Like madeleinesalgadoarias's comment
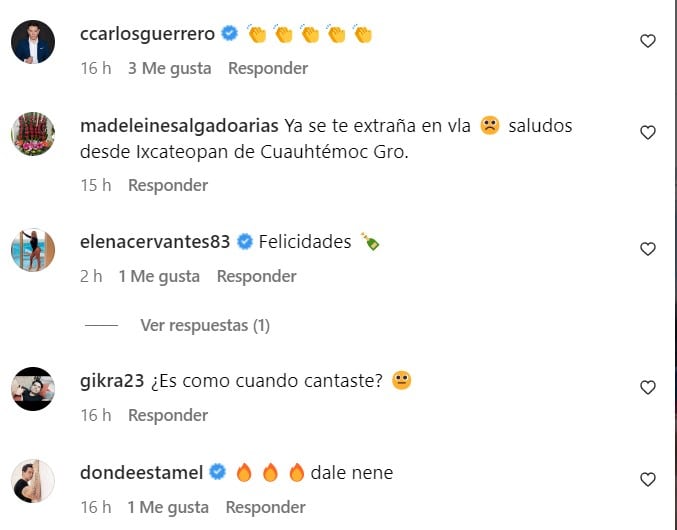The image size is (677, 530). pos(647,132)
